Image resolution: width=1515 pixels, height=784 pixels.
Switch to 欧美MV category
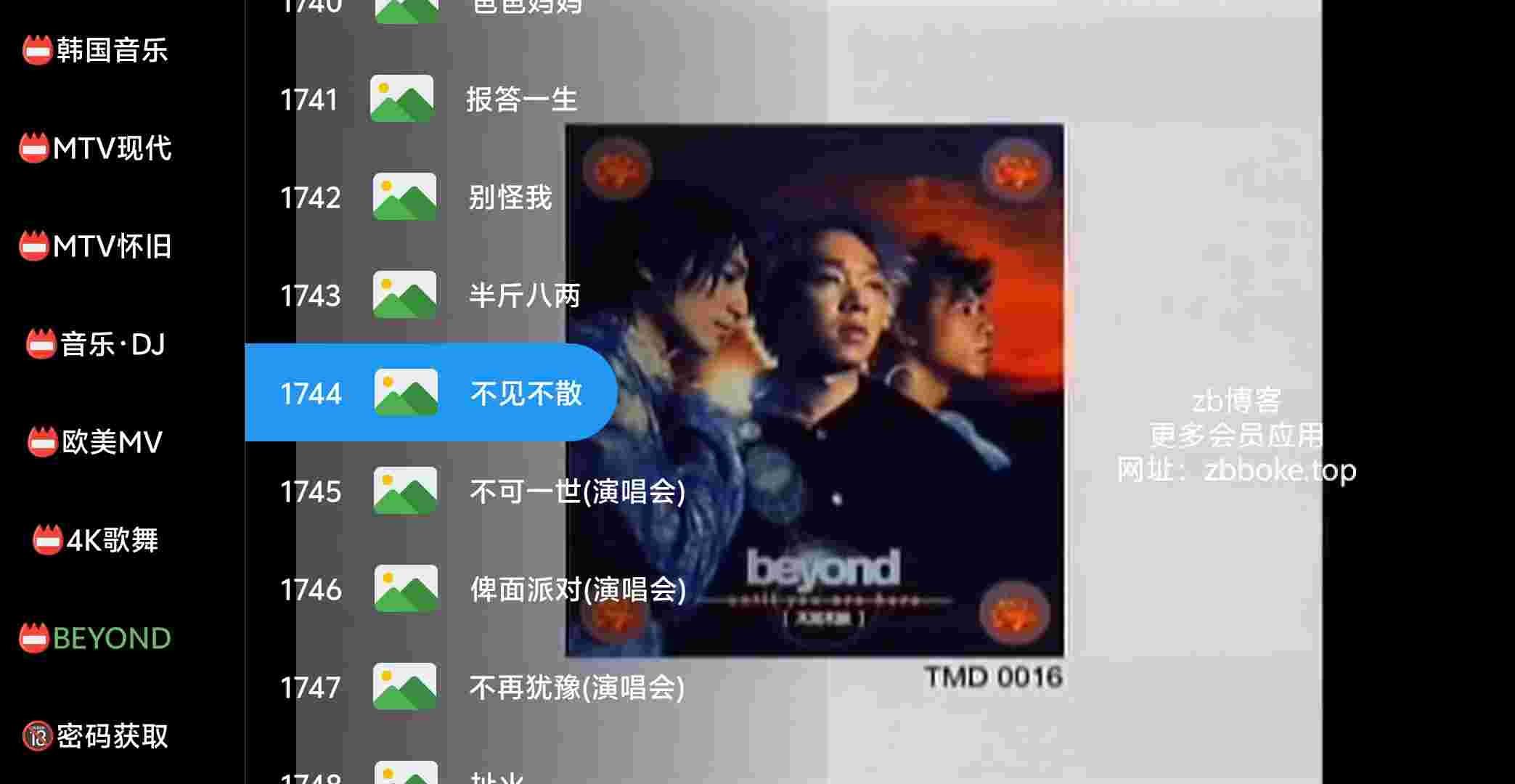(97, 443)
